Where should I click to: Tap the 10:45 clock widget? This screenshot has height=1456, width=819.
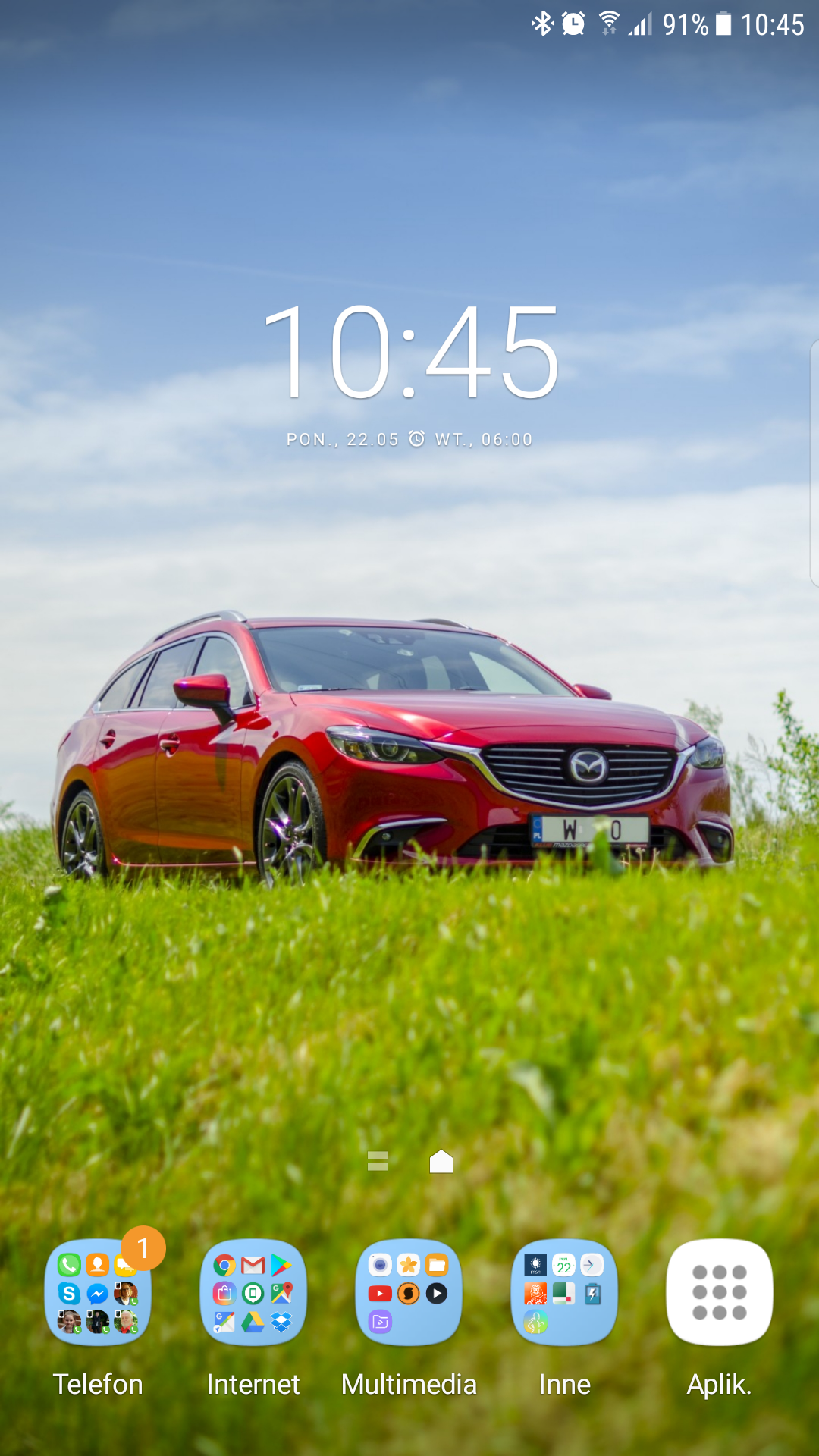pos(409,353)
